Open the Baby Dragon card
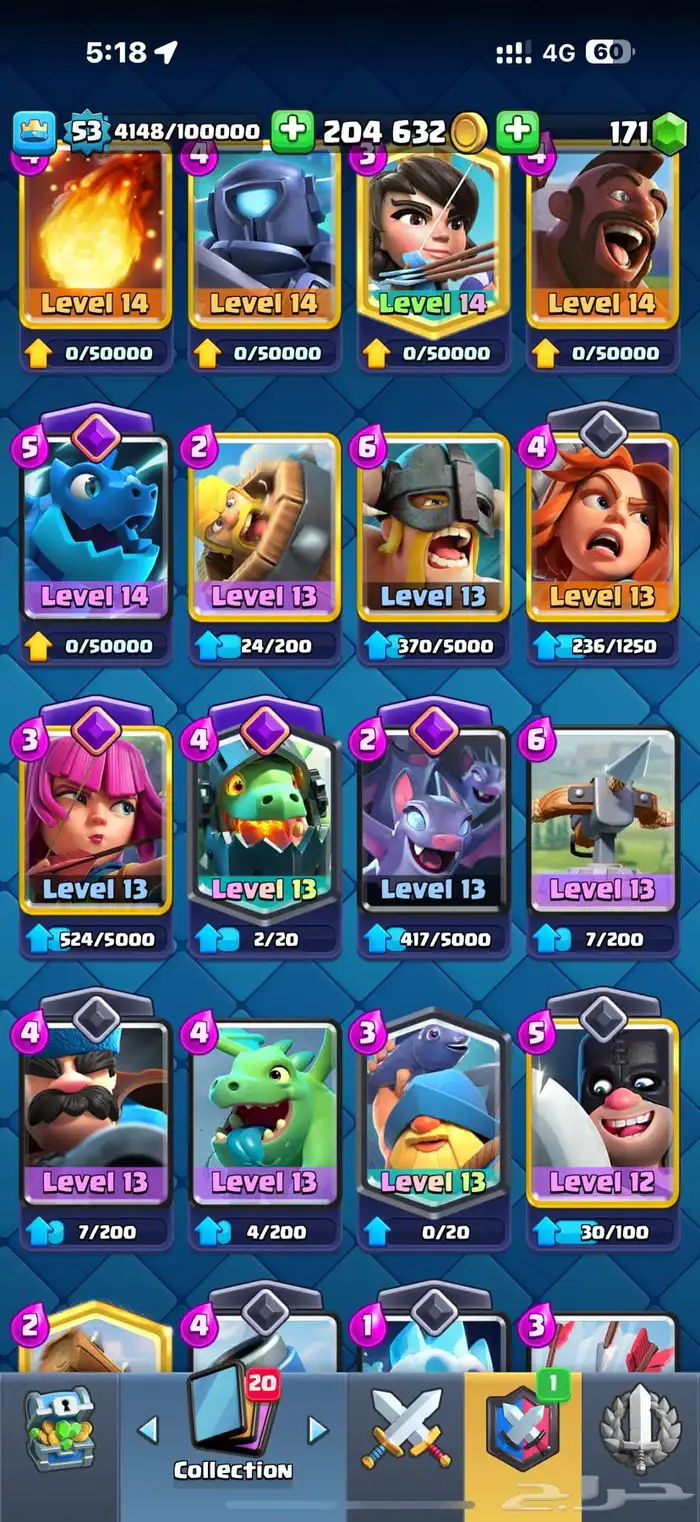Viewport: 700px width, 1522px height. (x=264, y=1110)
